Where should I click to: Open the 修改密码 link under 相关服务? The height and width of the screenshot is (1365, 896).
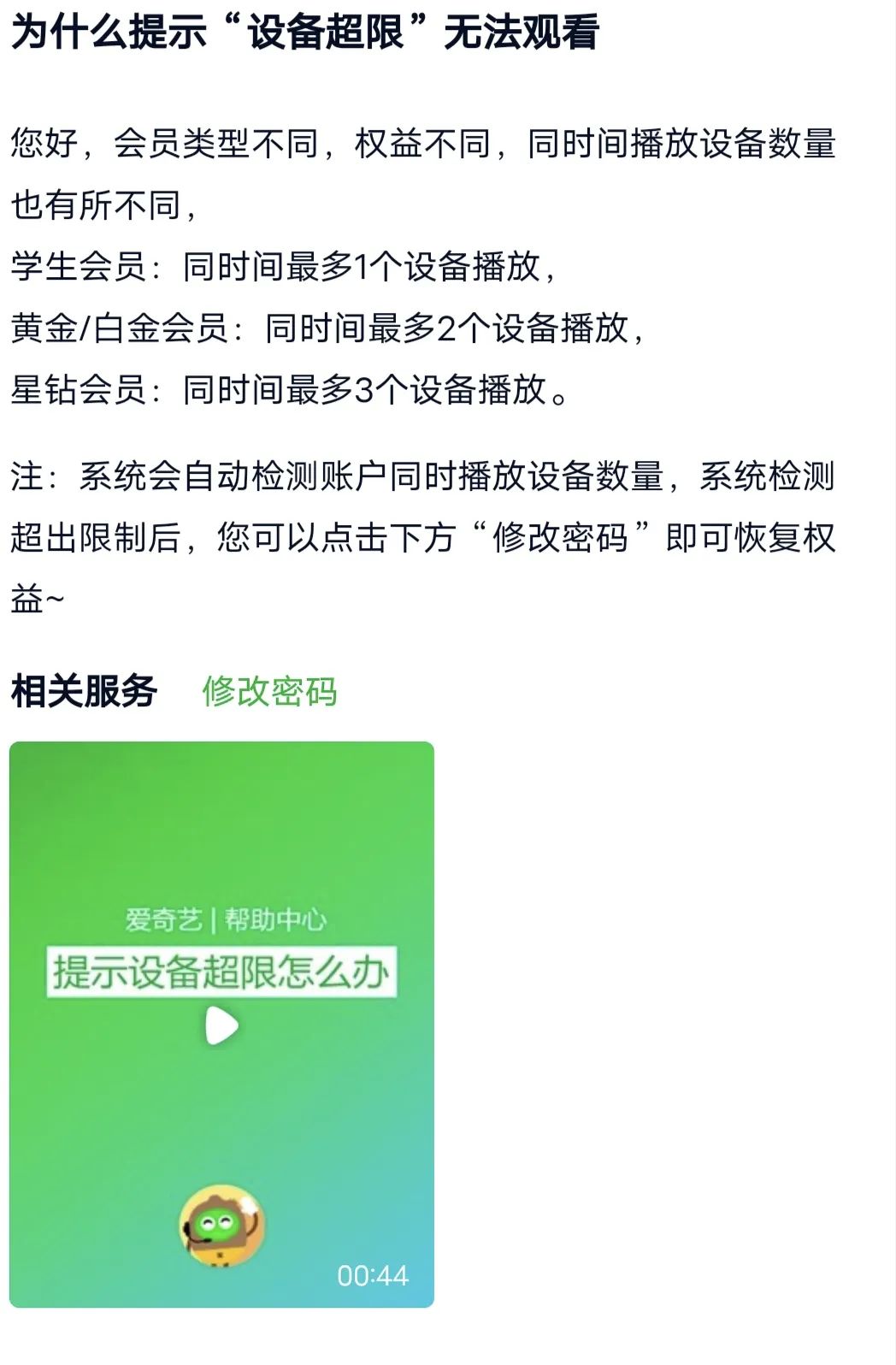click(x=269, y=692)
